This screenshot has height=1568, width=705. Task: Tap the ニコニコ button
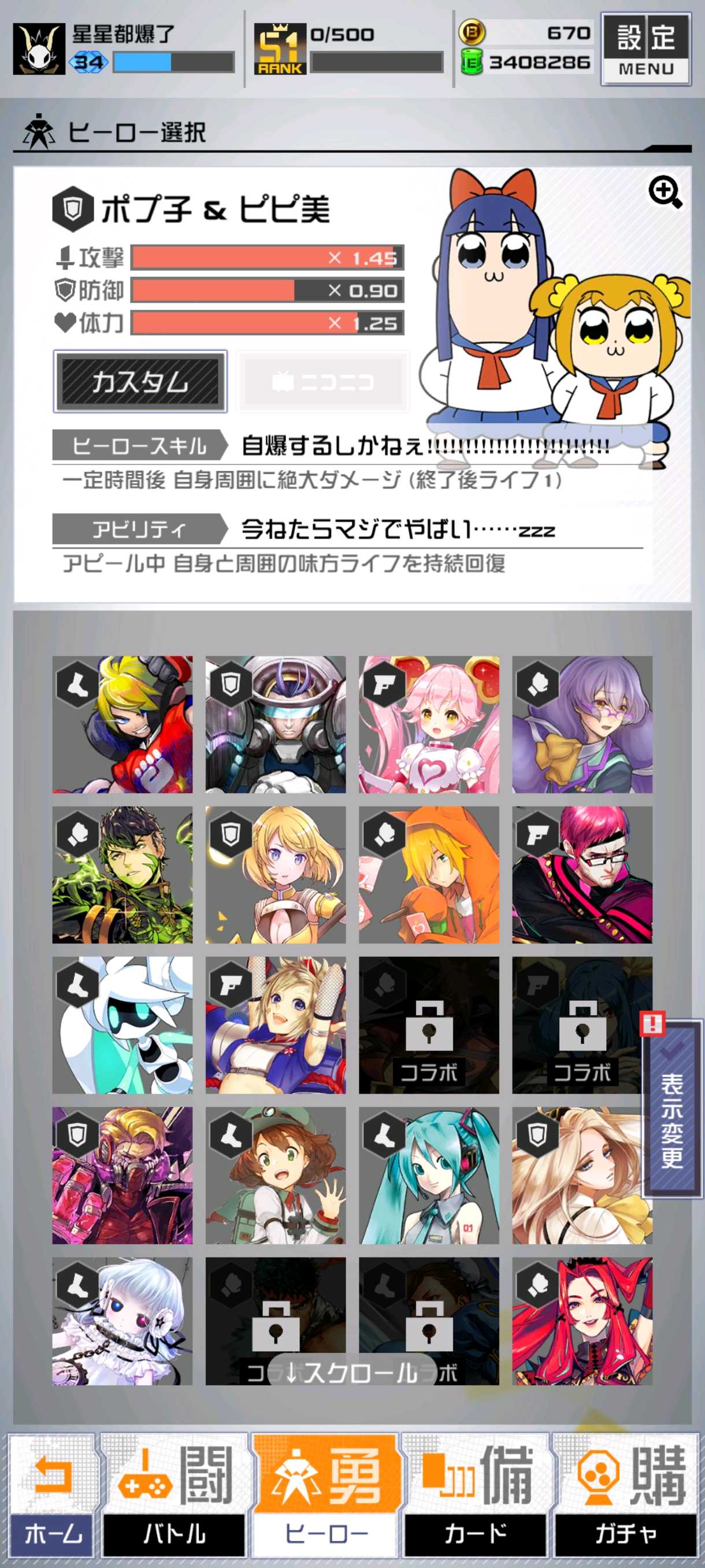(x=323, y=382)
